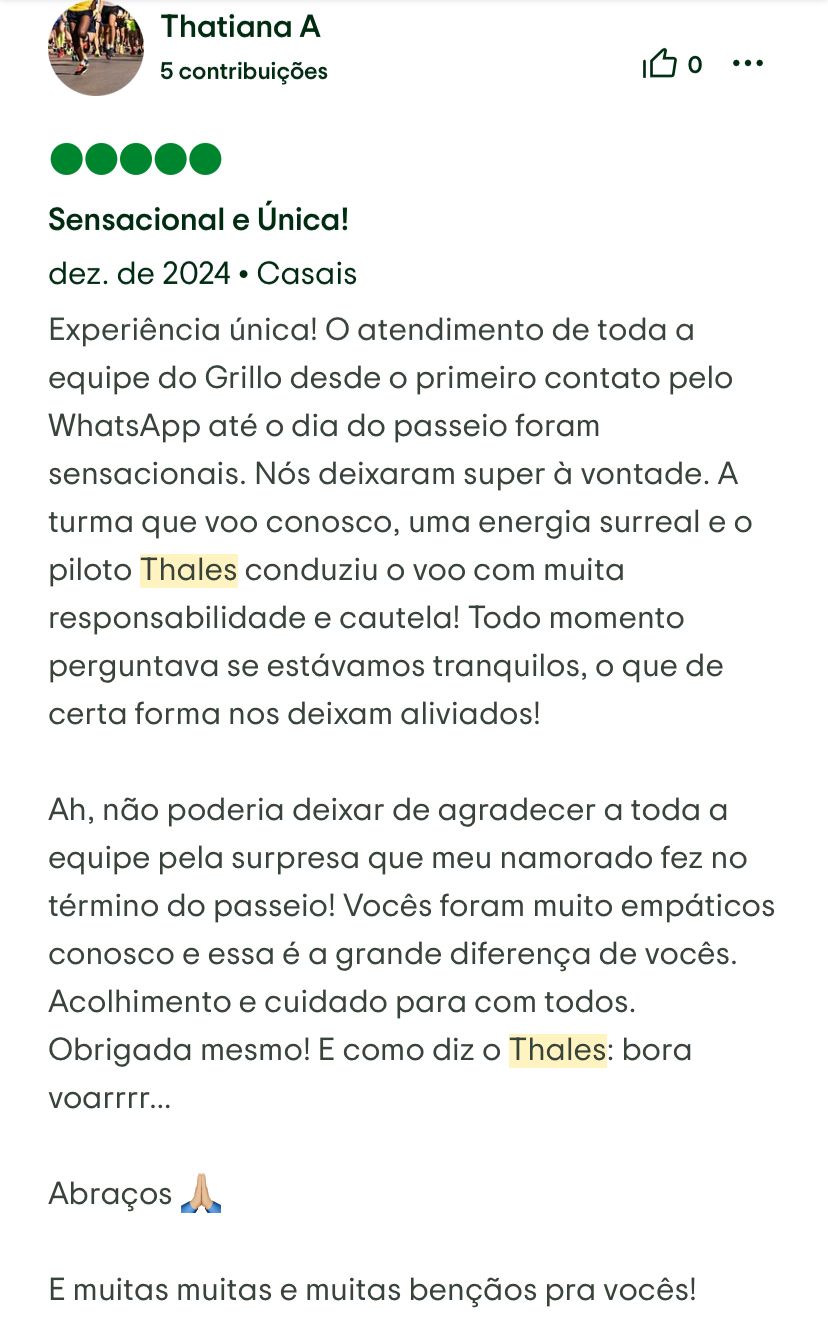Click the fourth rating bubble

pos(171,158)
